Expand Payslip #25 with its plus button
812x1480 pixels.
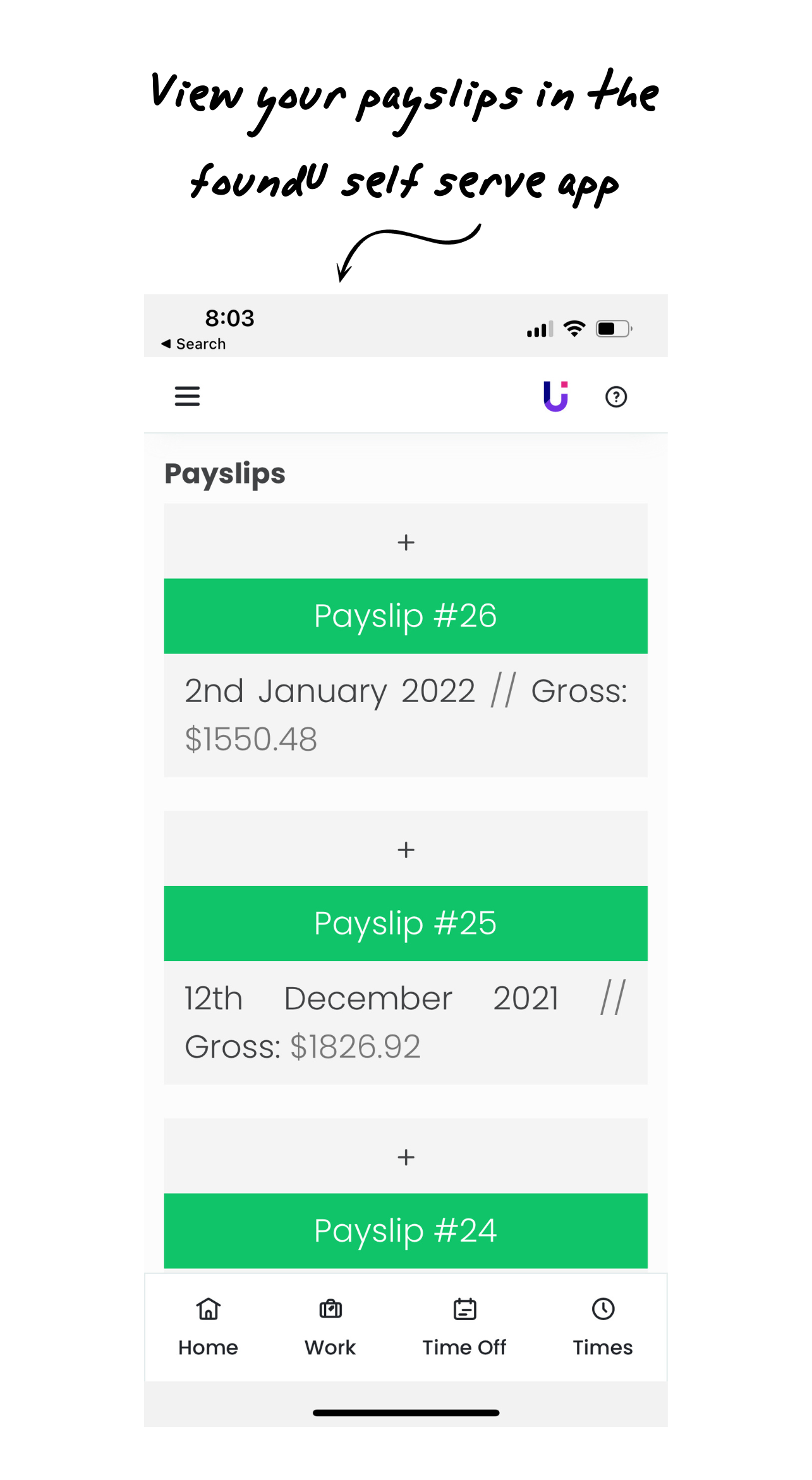click(406, 849)
